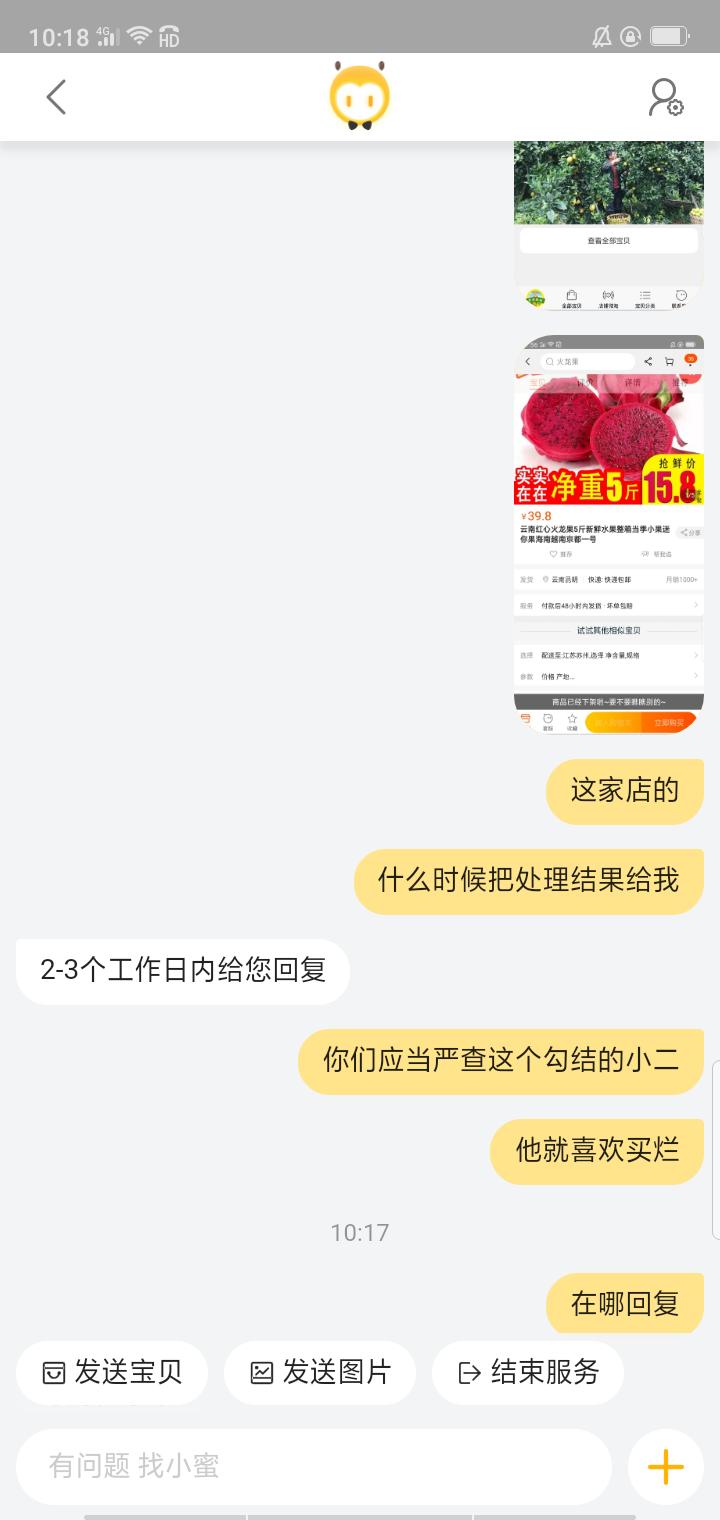Tap the 查看全部宝贝 button in shop screenshot
This screenshot has height=1520, width=720.
tap(610, 241)
